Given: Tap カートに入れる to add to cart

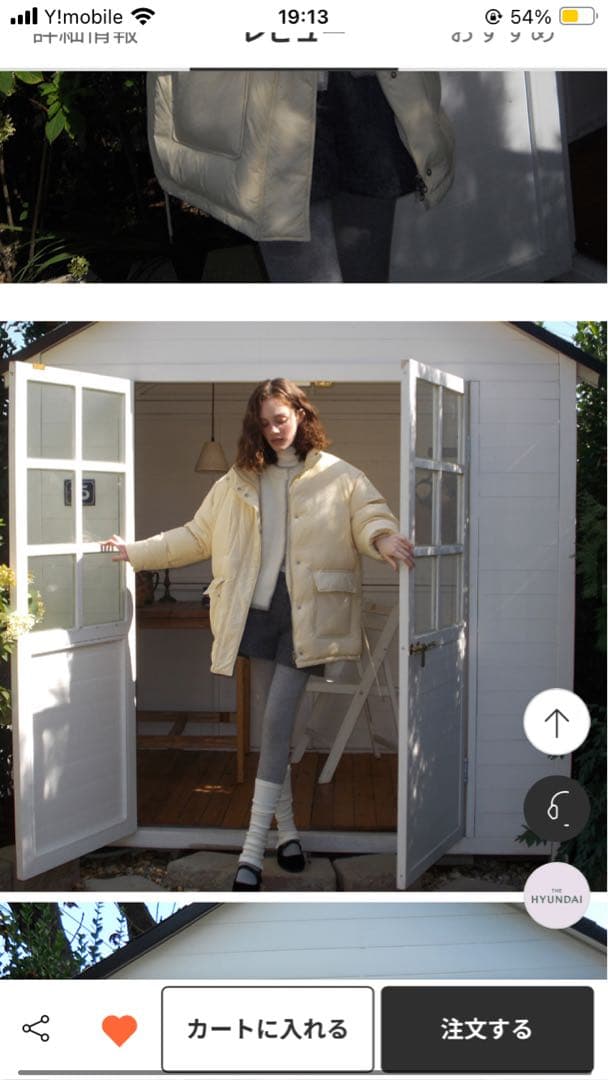Looking at the screenshot, I should tap(267, 1029).
